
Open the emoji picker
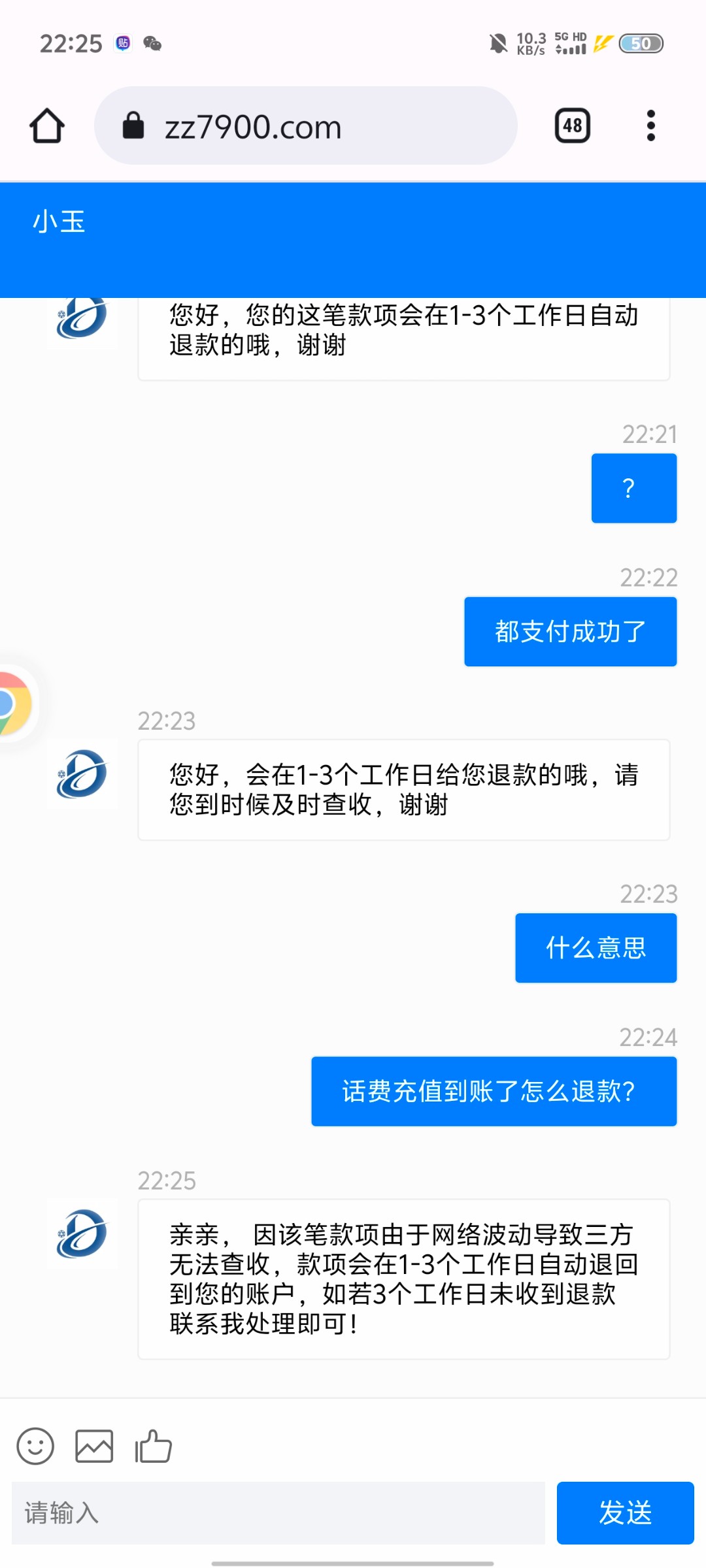click(35, 1446)
